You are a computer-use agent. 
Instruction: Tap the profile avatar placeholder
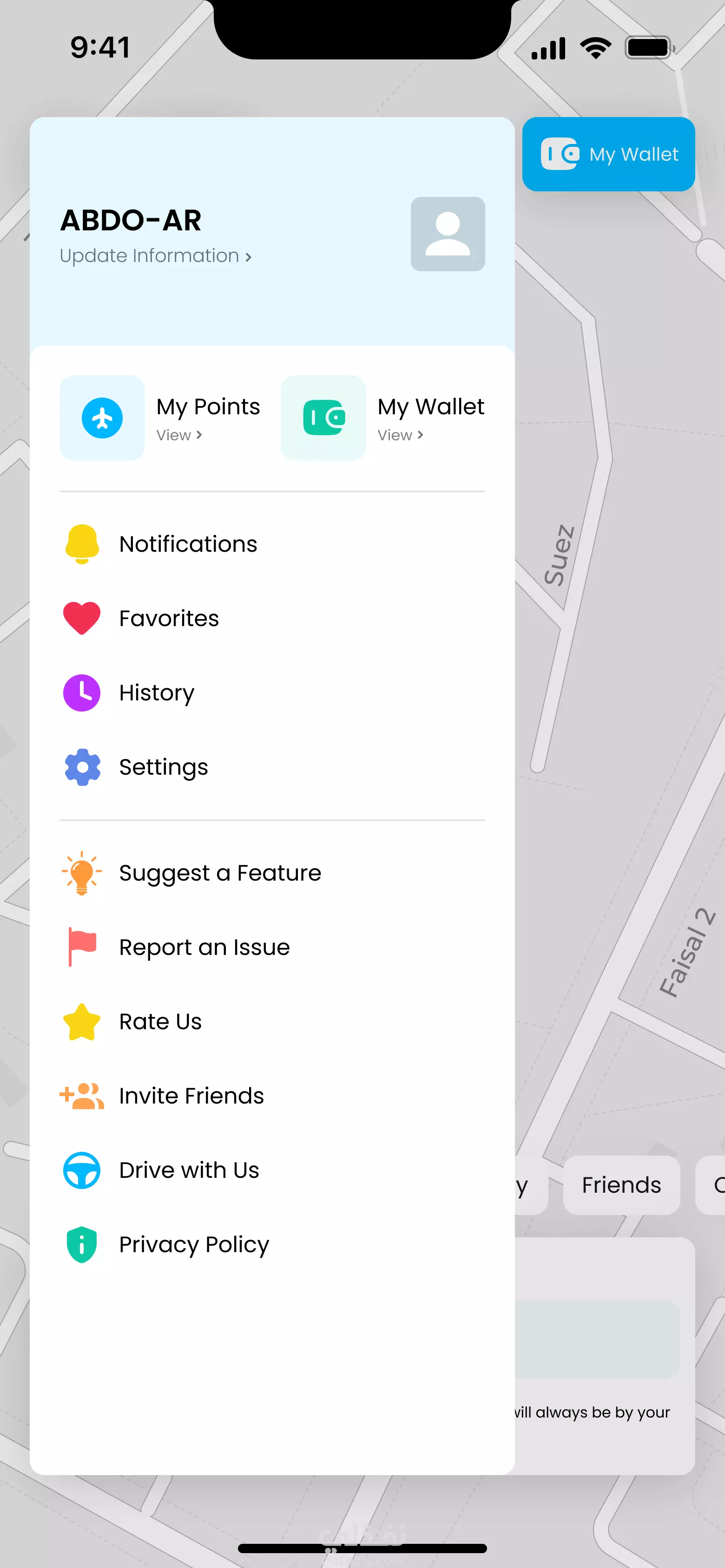(448, 234)
